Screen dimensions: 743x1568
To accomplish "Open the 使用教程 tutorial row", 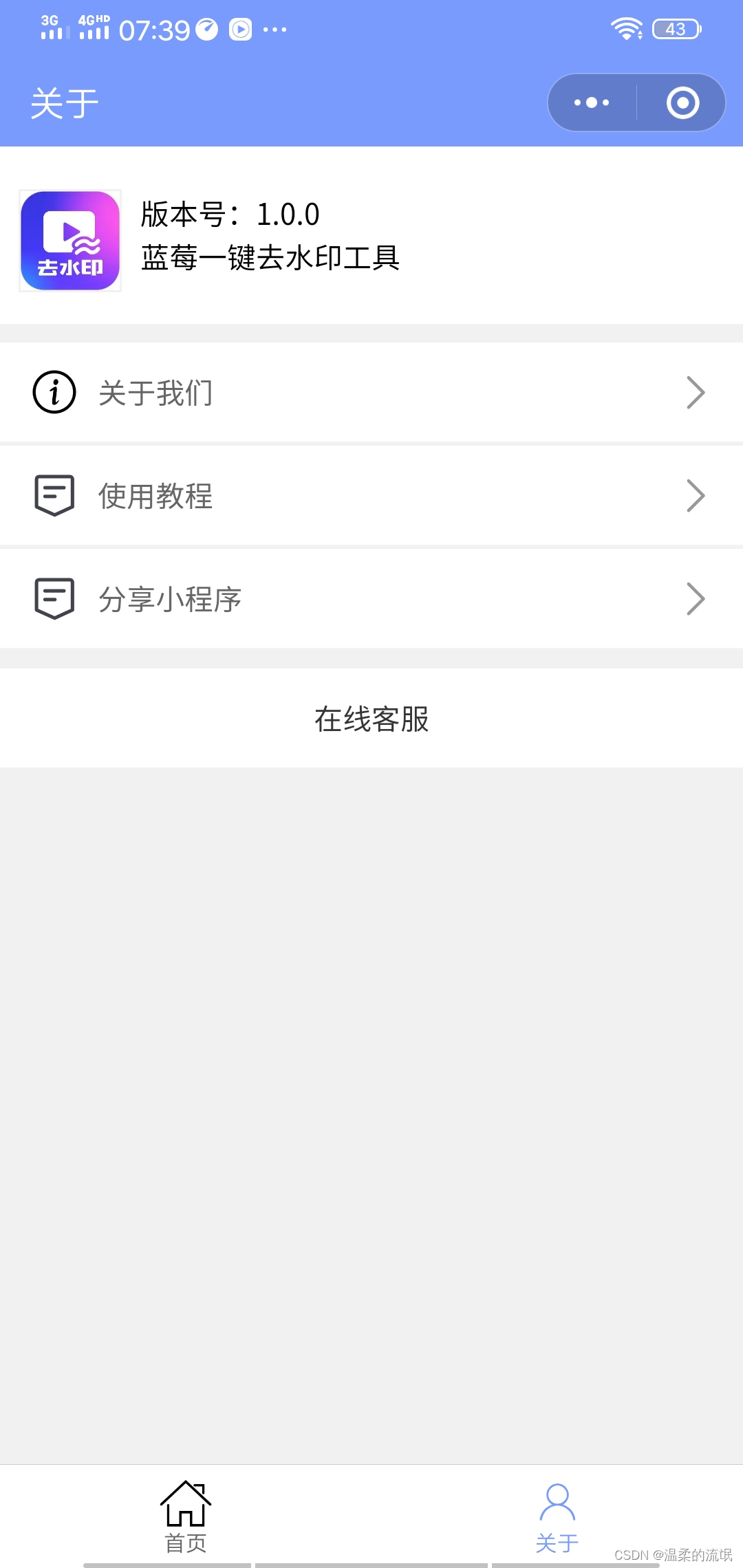I will [x=371, y=496].
